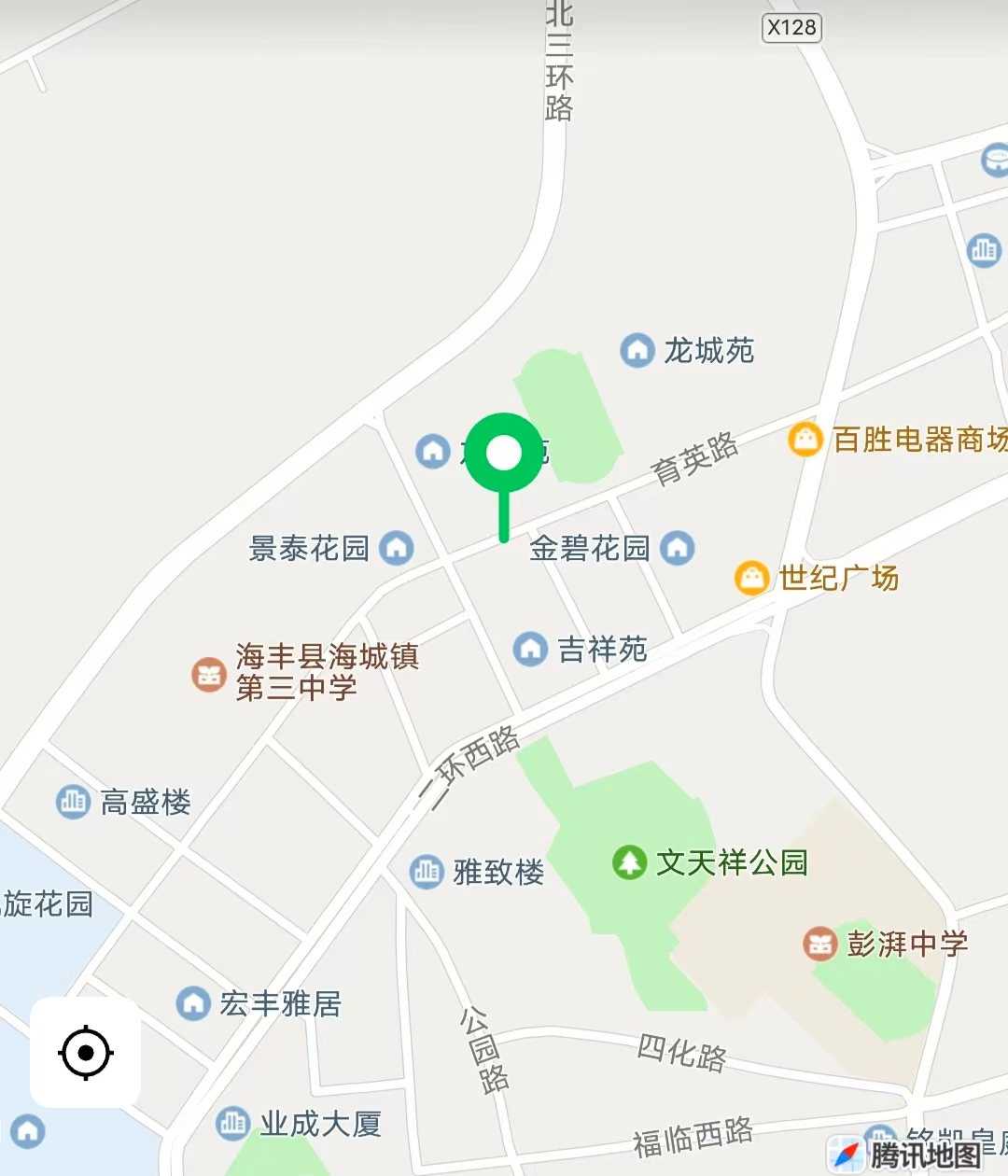
Task: Open 世纪广场 shopping marker
Action: (x=751, y=578)
